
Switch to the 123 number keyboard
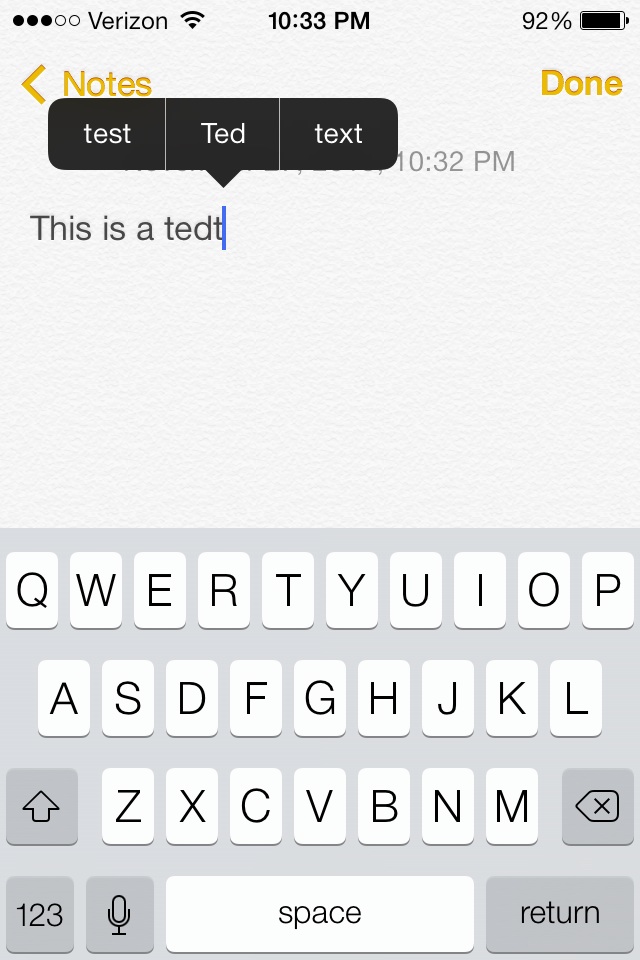coord(40,914)
